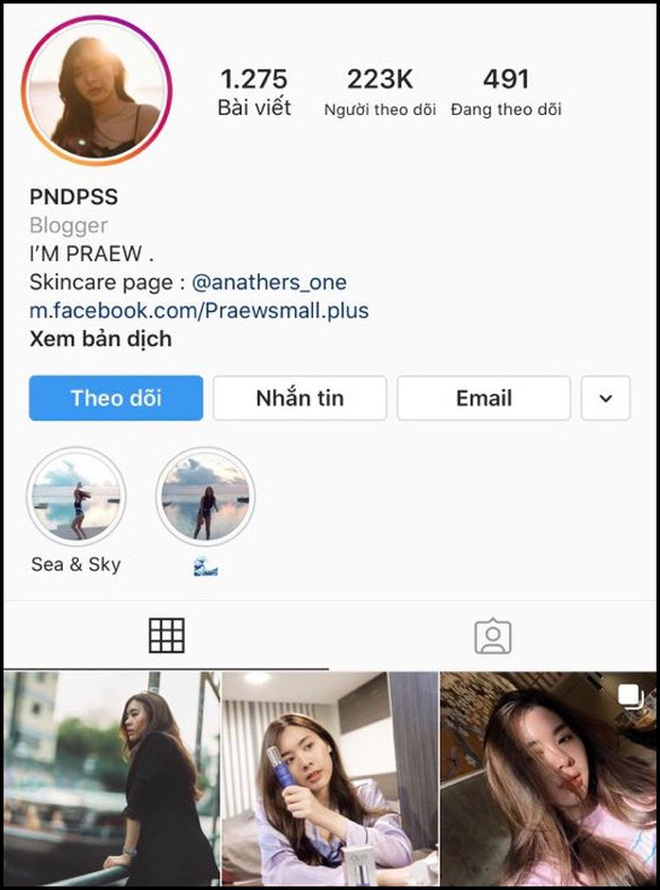Tap the Email contact button
This screenshot has height=890, width=660.
tap(484, 398)
